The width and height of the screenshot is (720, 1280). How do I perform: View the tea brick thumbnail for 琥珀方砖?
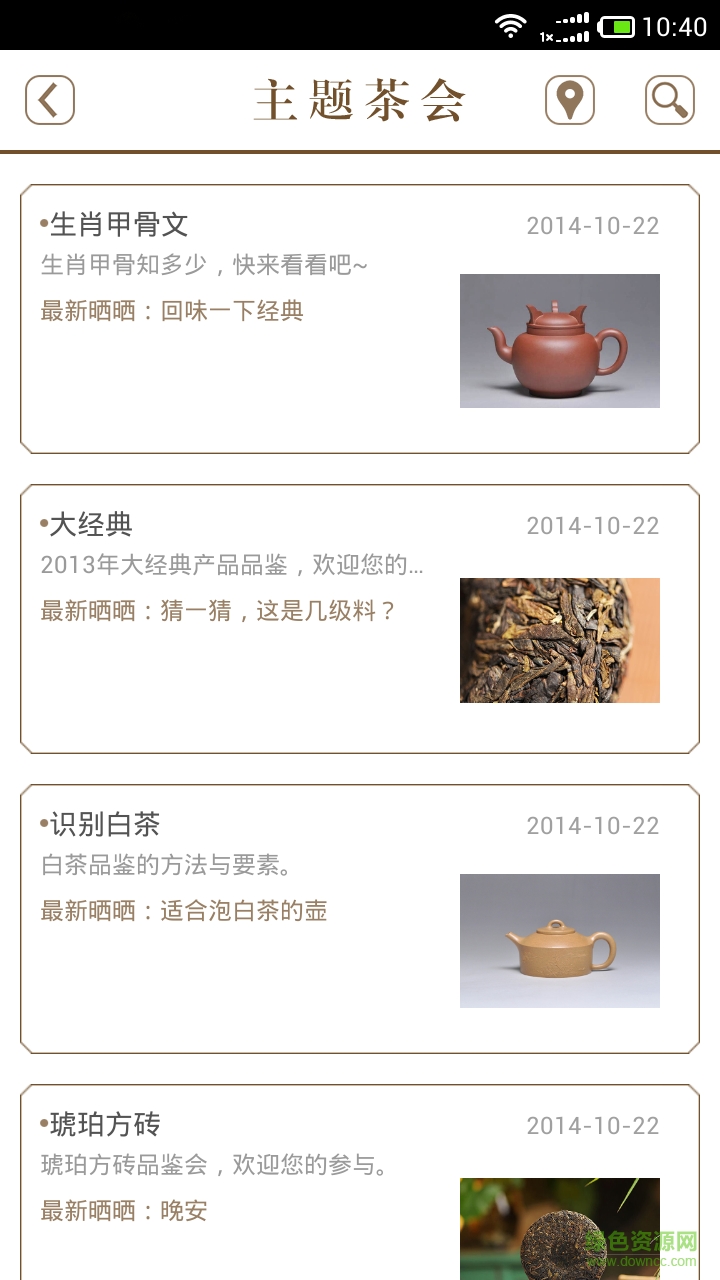pyautogui.click(x=560, y=1230)
